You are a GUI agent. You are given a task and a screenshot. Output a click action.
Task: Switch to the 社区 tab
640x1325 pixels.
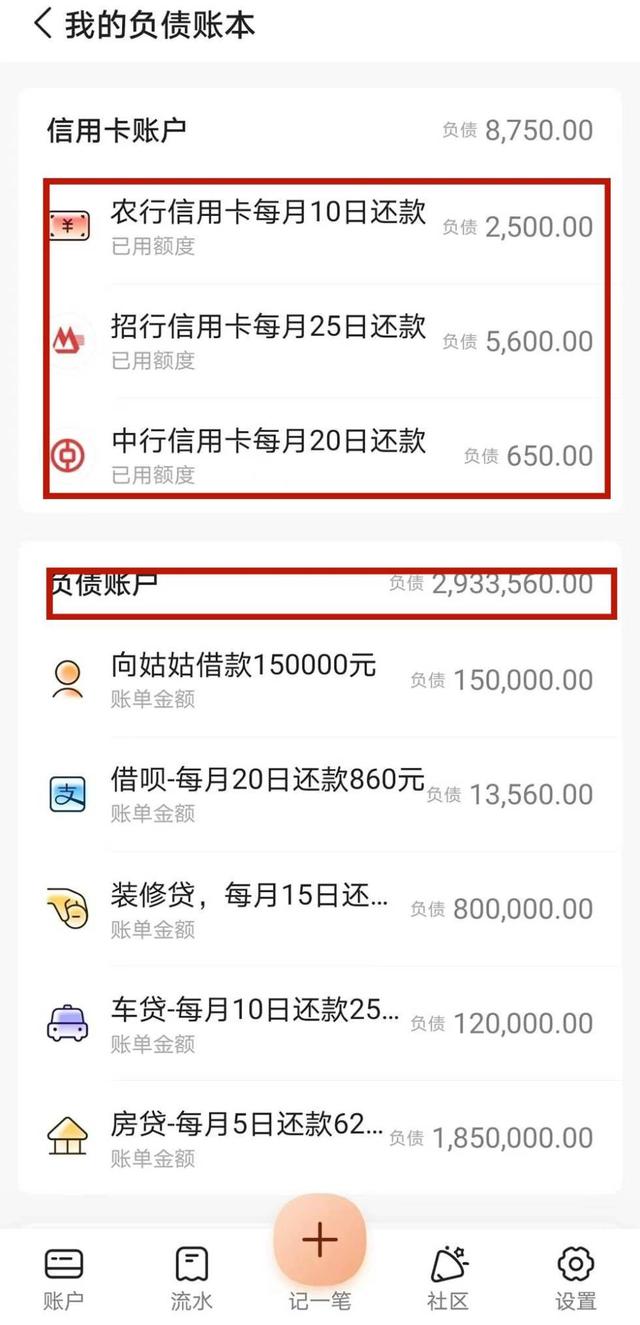pos(448,1277)
